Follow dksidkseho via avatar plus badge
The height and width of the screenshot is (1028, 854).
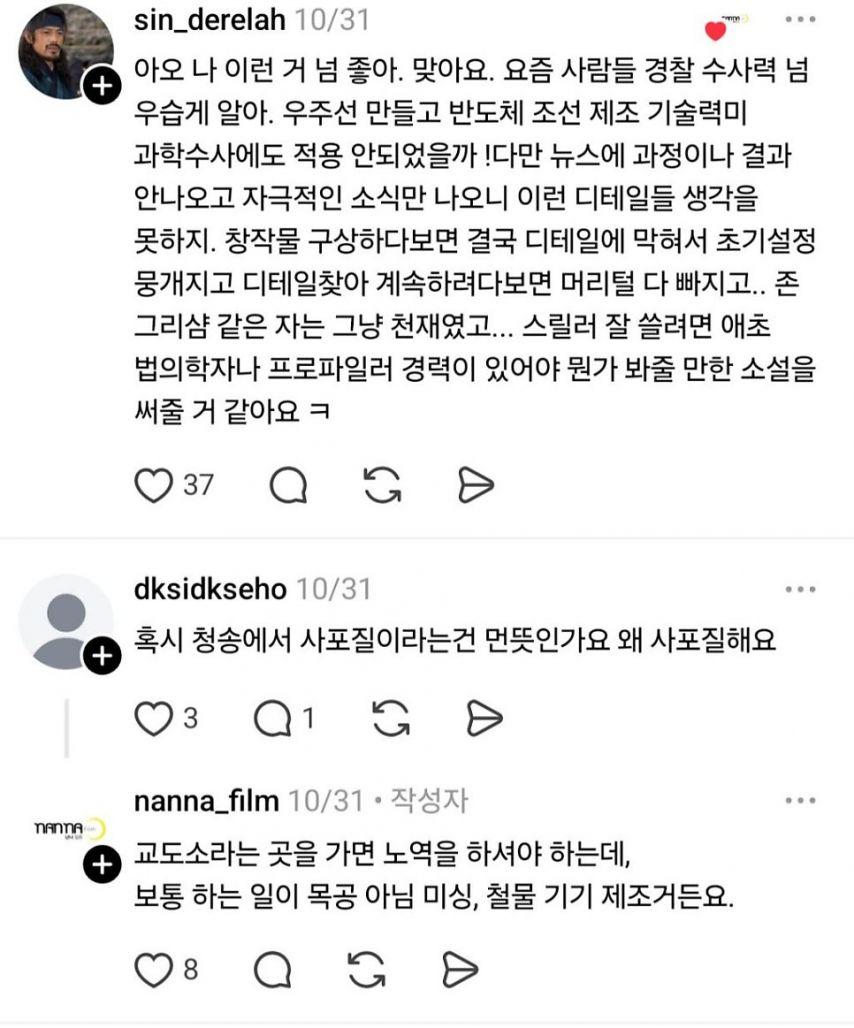tap(101, 656)
